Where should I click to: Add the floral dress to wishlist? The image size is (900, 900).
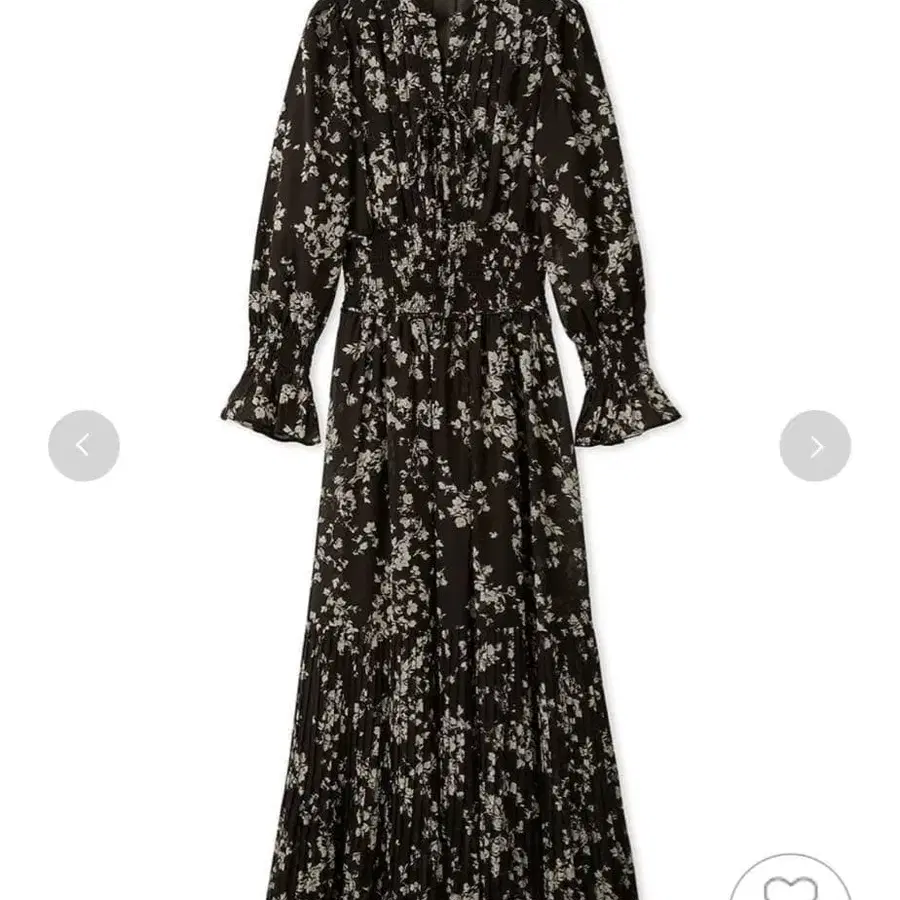tap(790, 885)
